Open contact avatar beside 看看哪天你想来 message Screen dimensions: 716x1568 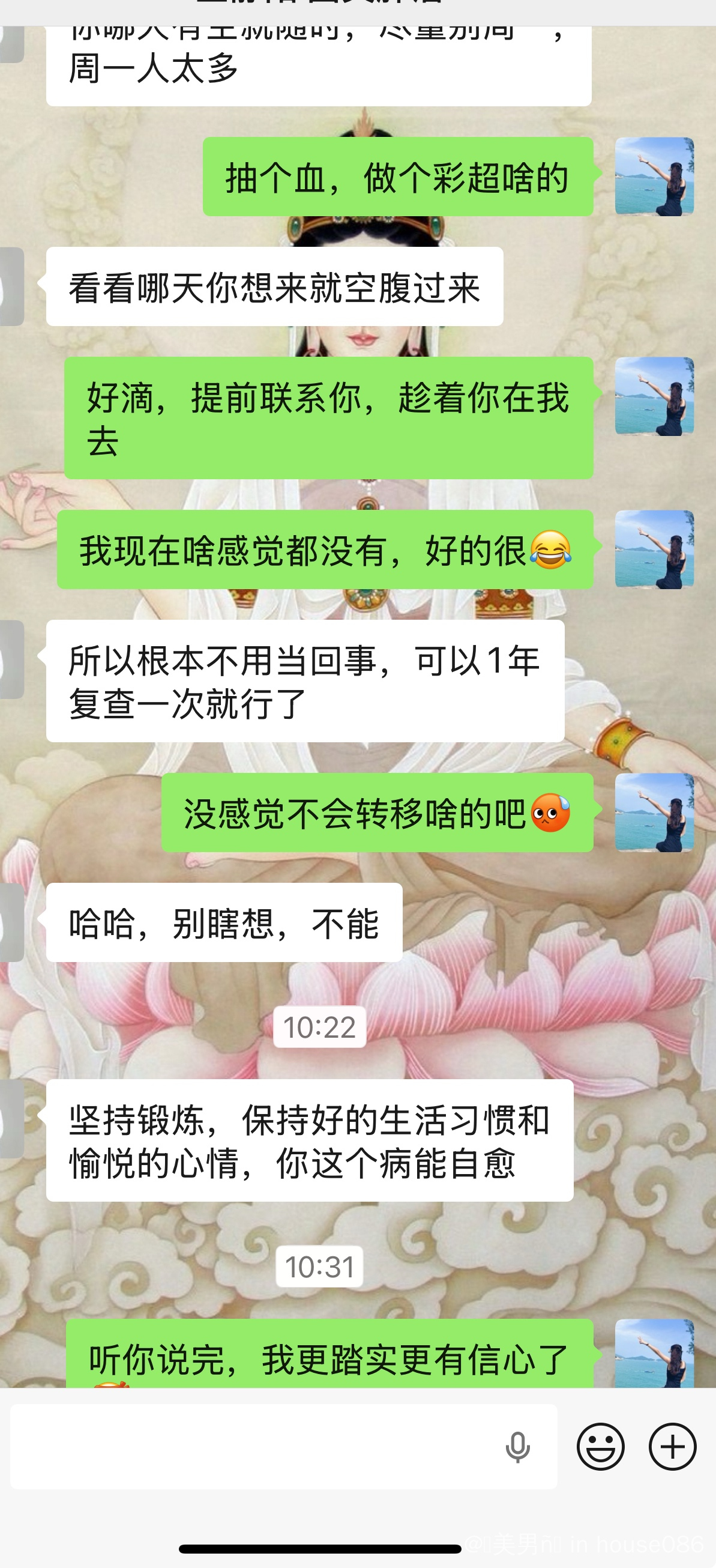[x=11, y=286]
